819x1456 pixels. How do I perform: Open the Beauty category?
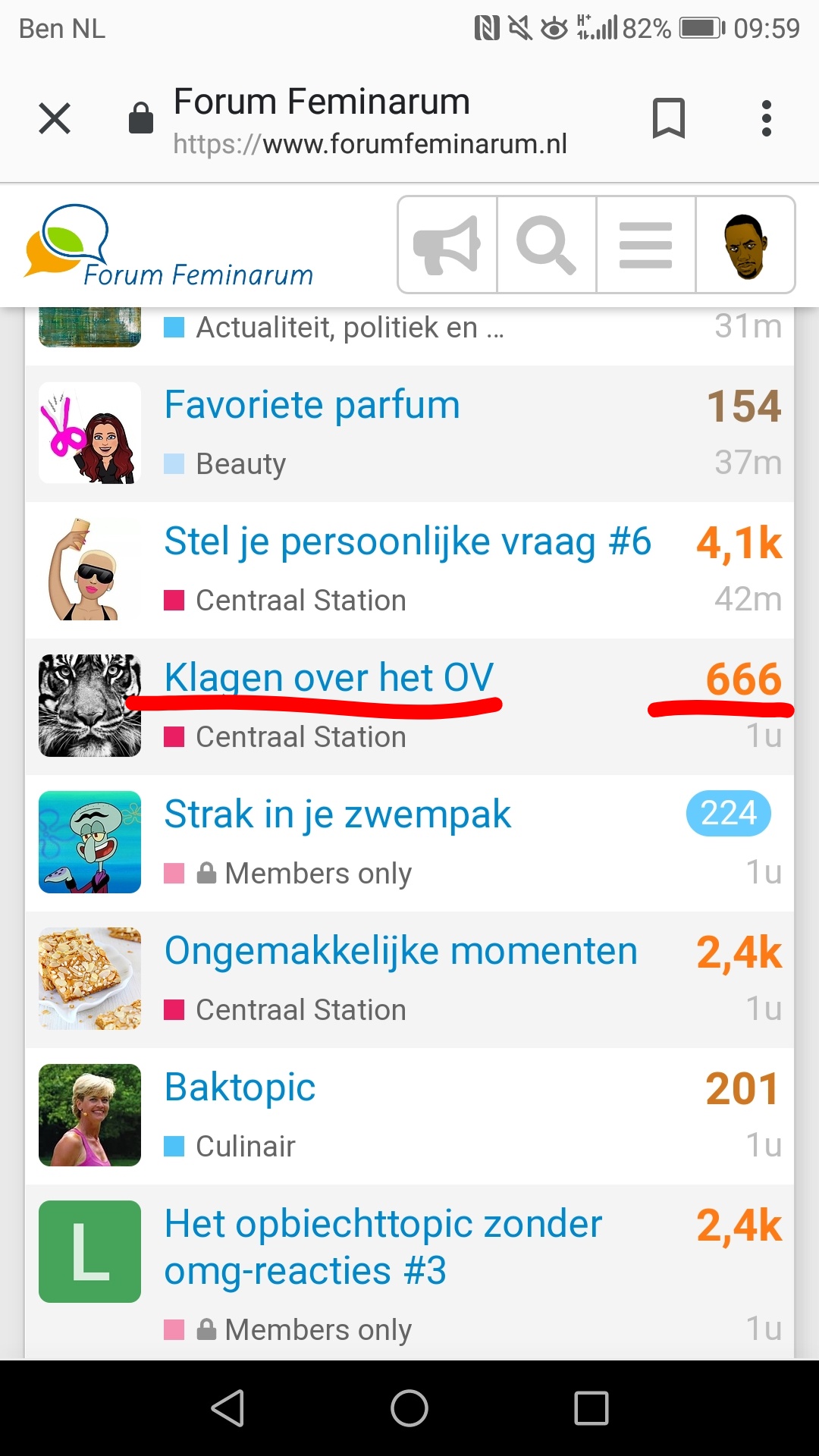pos(240,463)
